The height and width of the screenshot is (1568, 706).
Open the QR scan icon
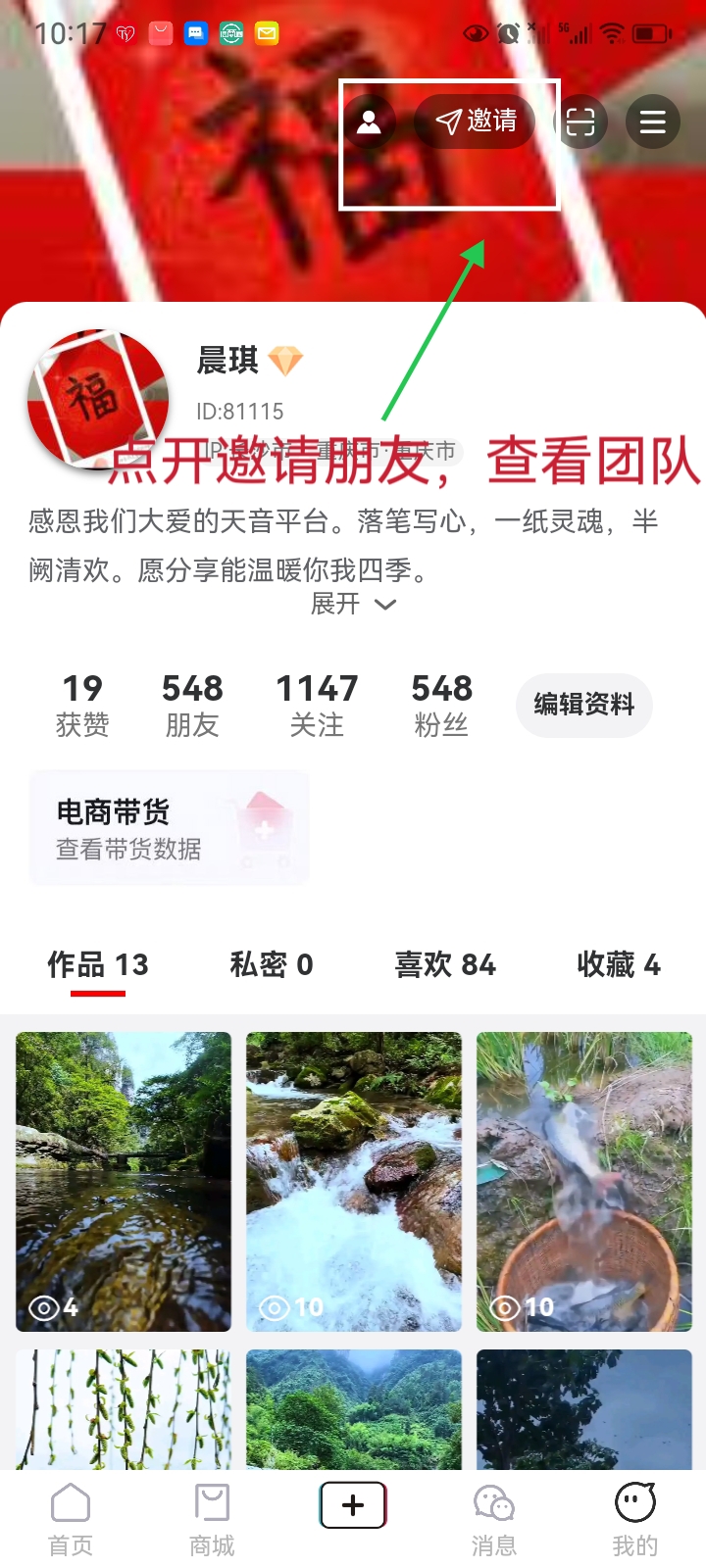coord(580,122)
